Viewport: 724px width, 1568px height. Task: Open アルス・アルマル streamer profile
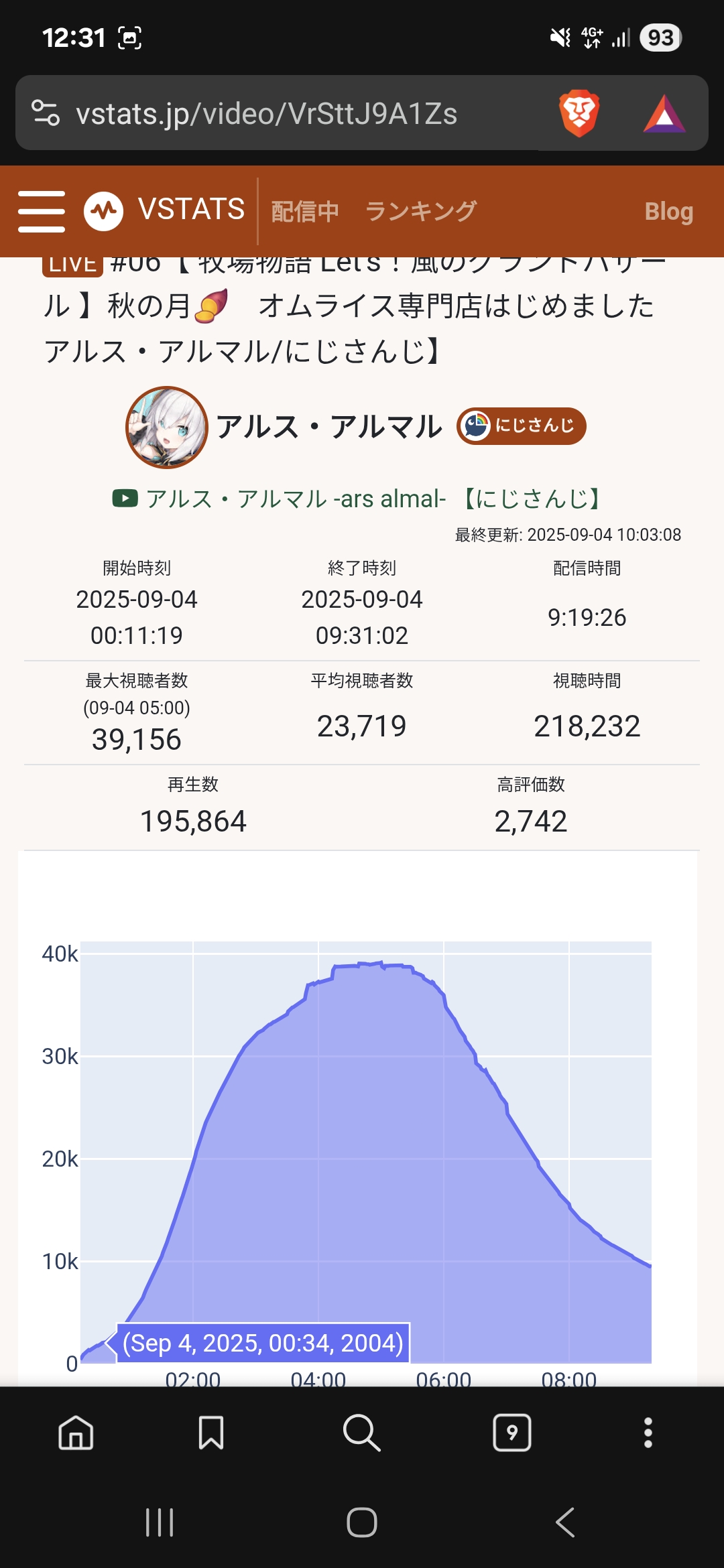pyautogui.click(x=328, y=427)
